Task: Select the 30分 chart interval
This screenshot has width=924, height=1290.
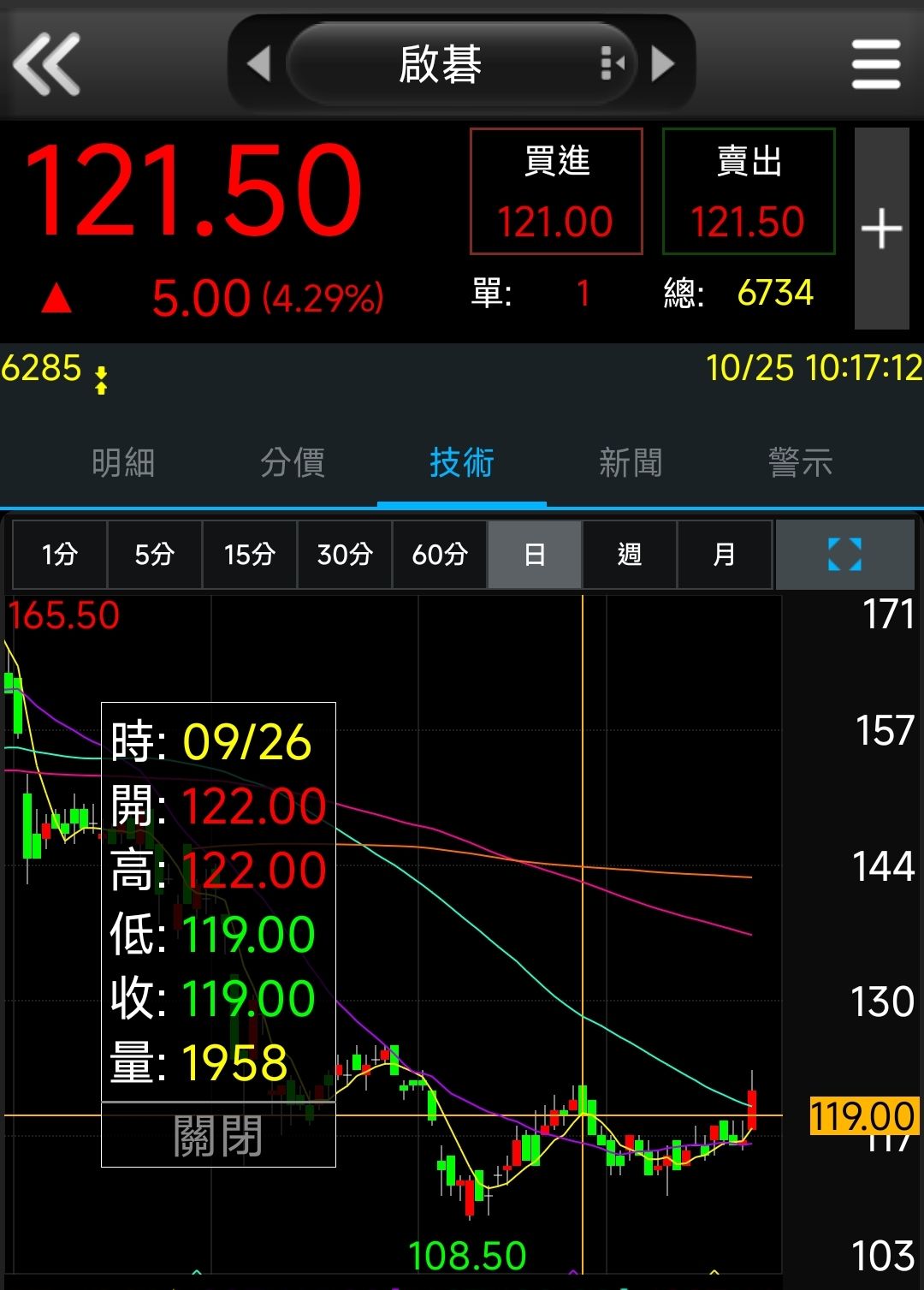Action: (x=345, y=555)
